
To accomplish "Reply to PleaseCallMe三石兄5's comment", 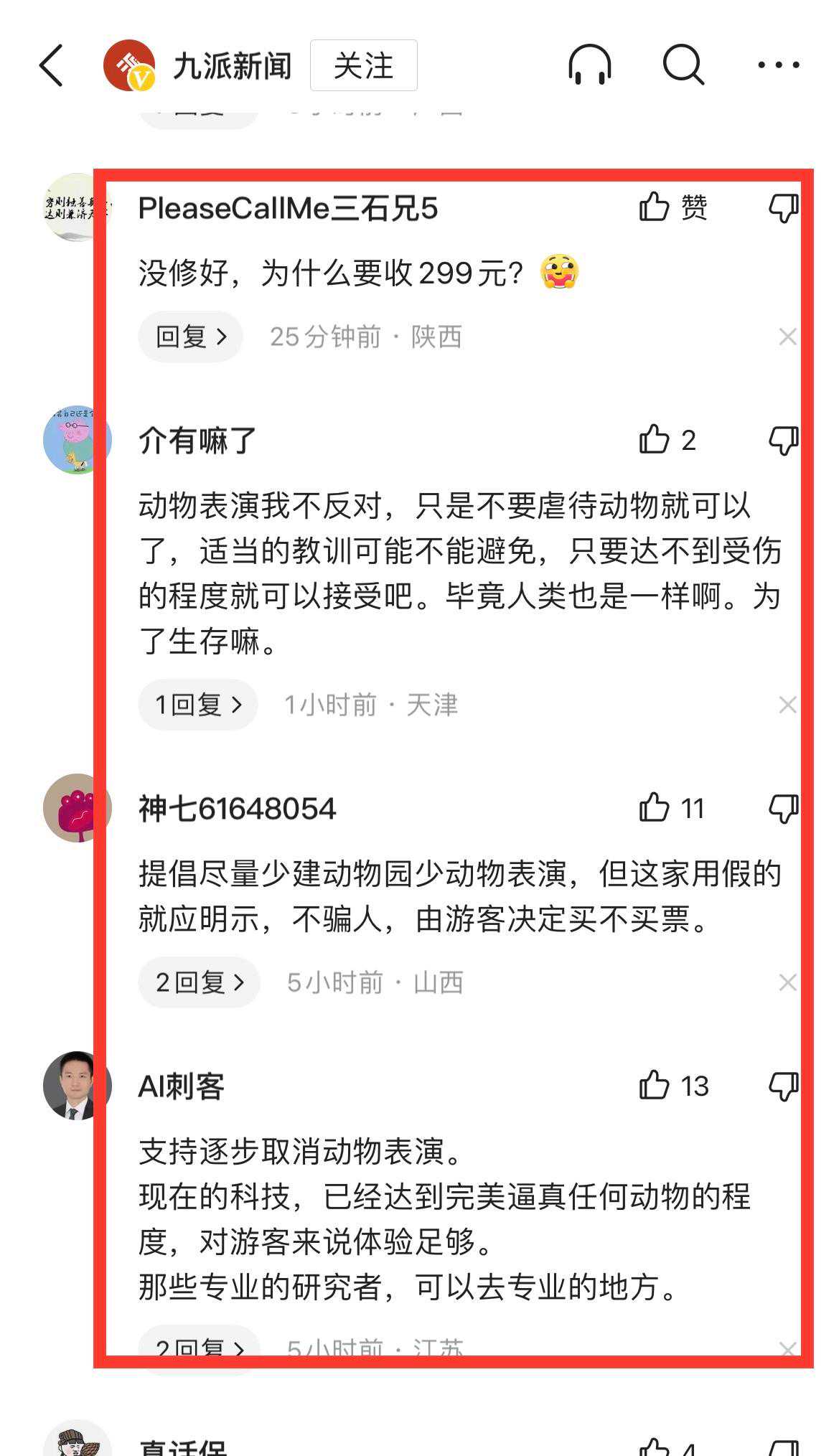I will [190, 337].
